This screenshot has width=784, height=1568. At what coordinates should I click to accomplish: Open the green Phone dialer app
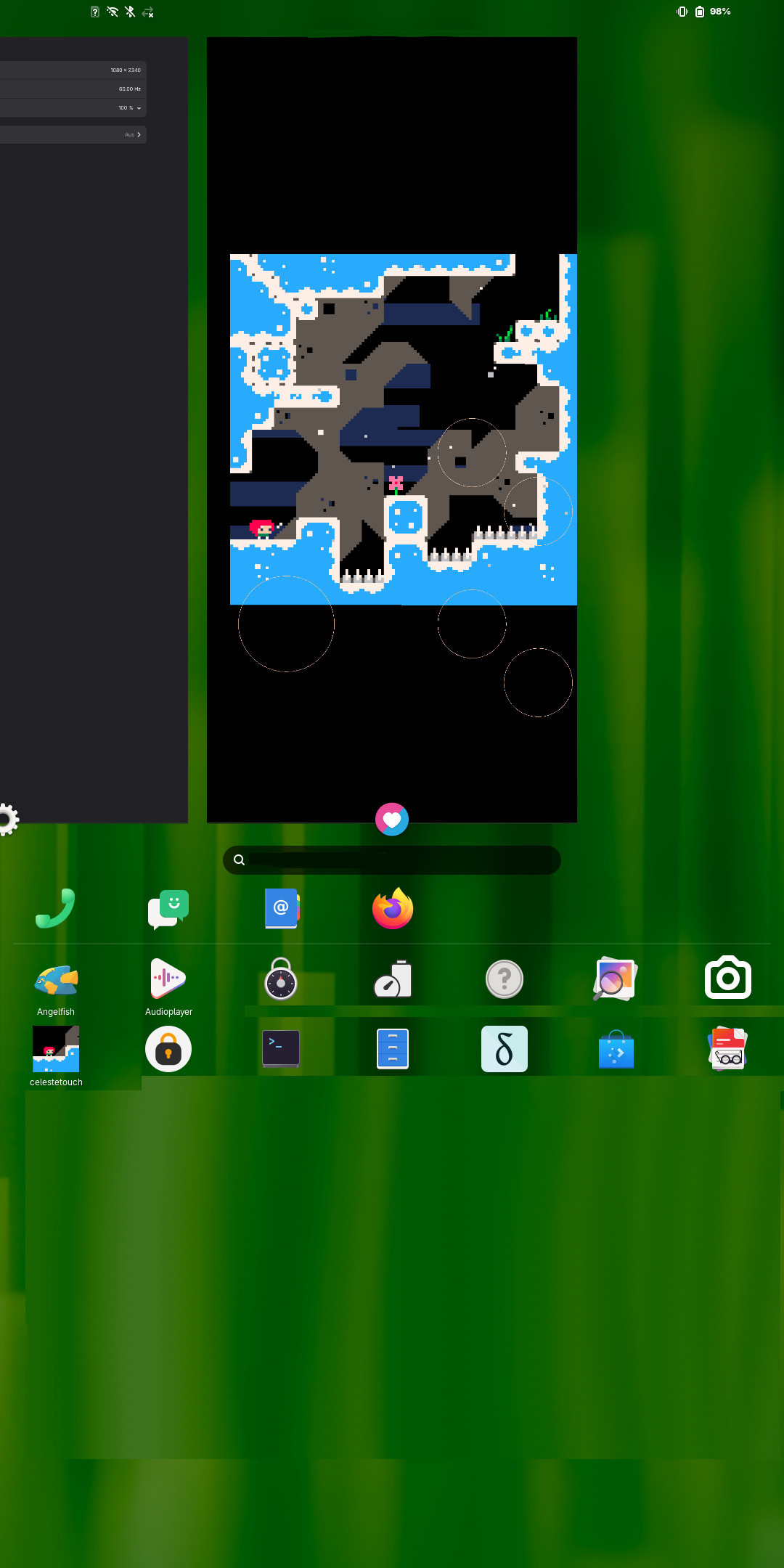(x=56, y=908)
